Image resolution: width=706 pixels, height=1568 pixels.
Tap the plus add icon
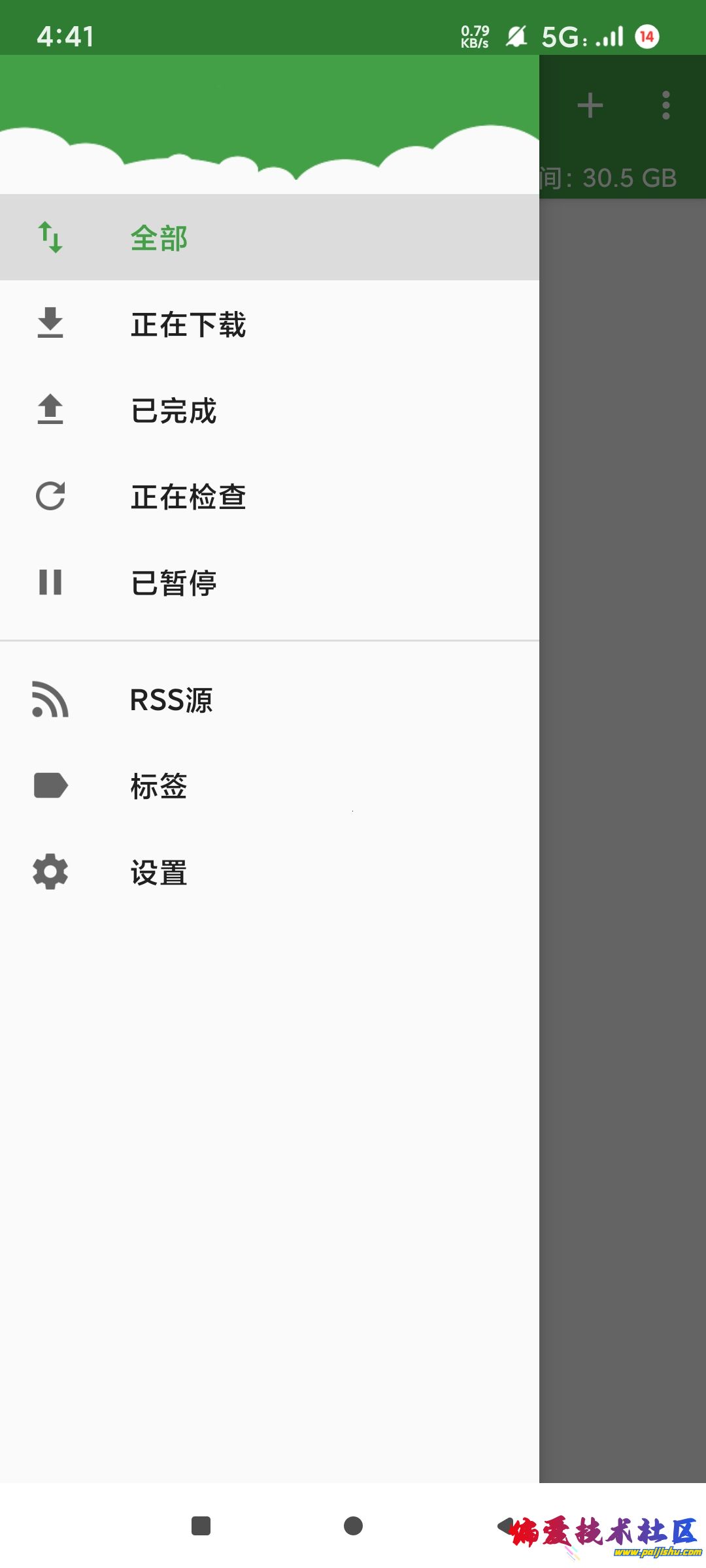(x=590, y=105)
